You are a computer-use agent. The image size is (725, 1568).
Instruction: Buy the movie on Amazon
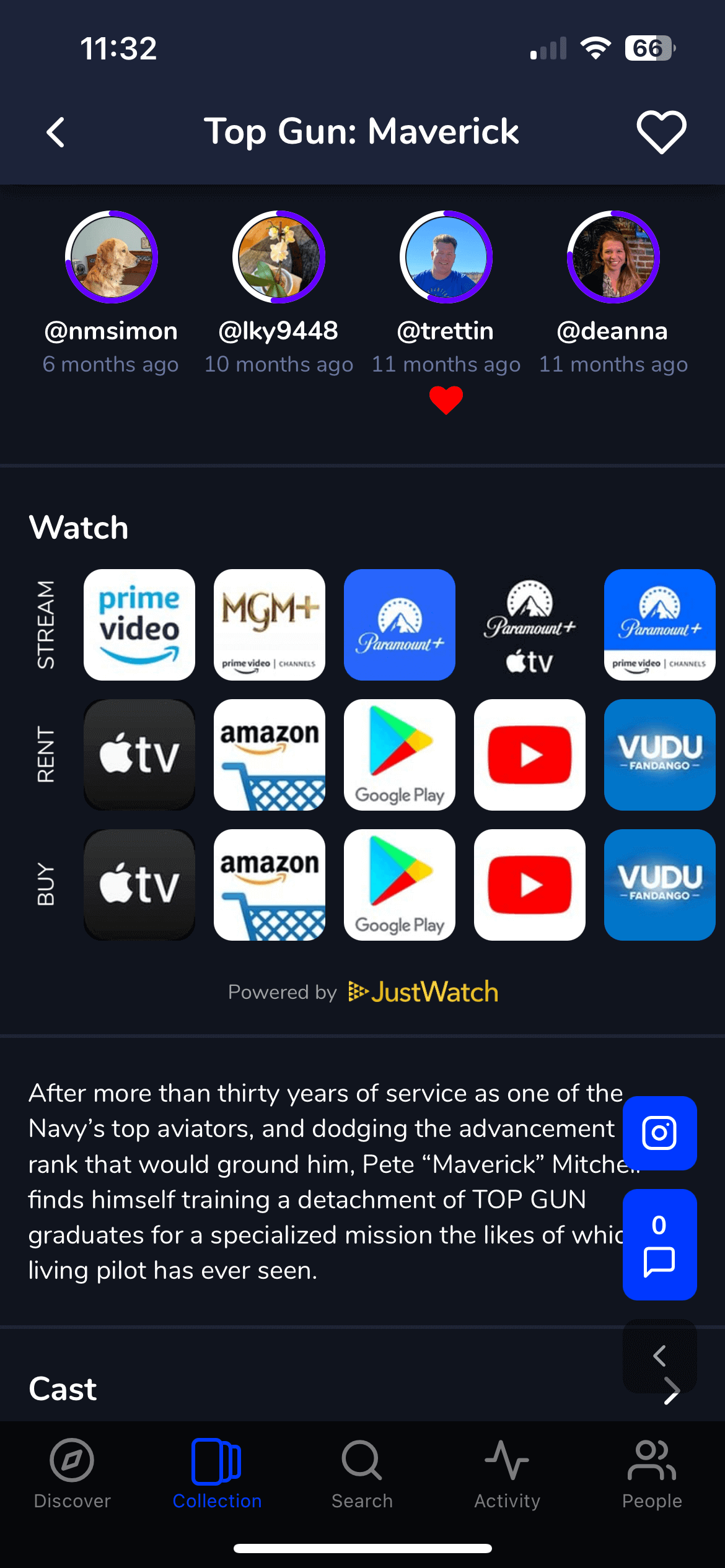click(270, 885)
